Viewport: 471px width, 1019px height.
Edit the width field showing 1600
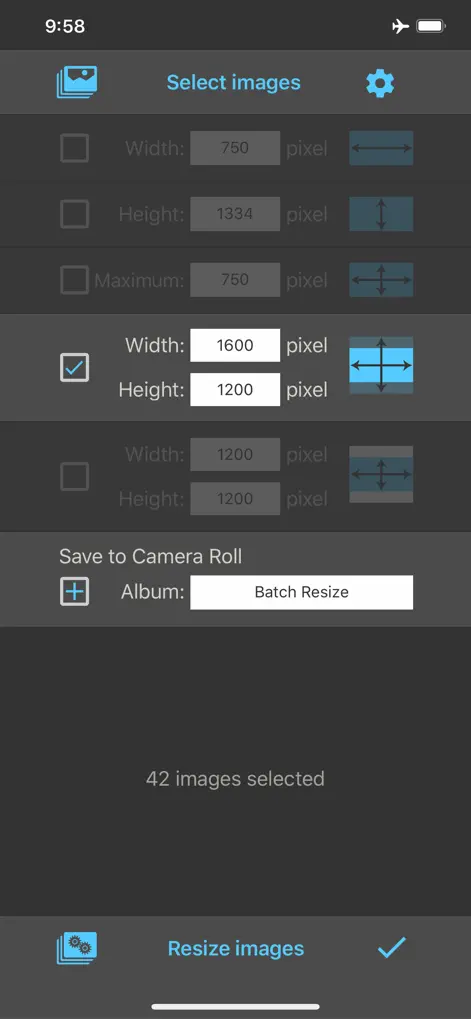click(235, 345)
